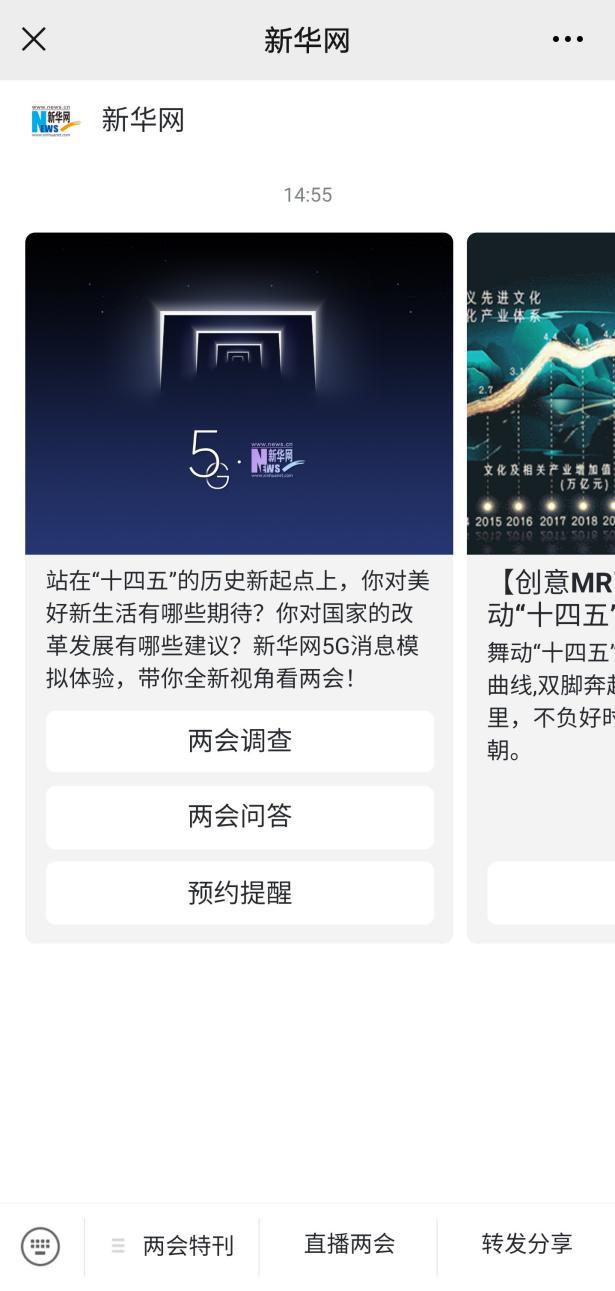Open 两会问答 from the card
This screenshot has height=1291, width=615.
(240, 817)
